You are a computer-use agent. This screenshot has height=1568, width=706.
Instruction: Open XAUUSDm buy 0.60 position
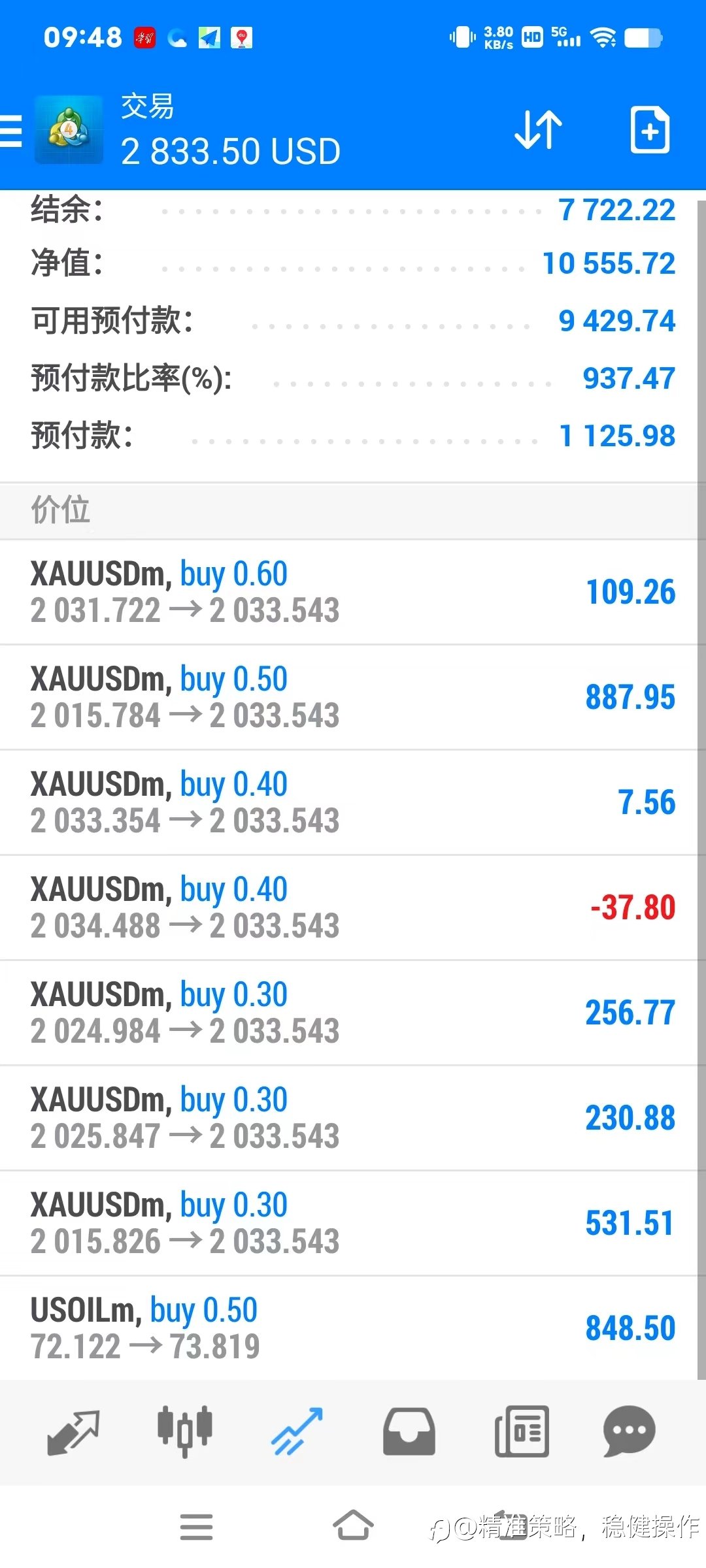[x=353, y=592]
